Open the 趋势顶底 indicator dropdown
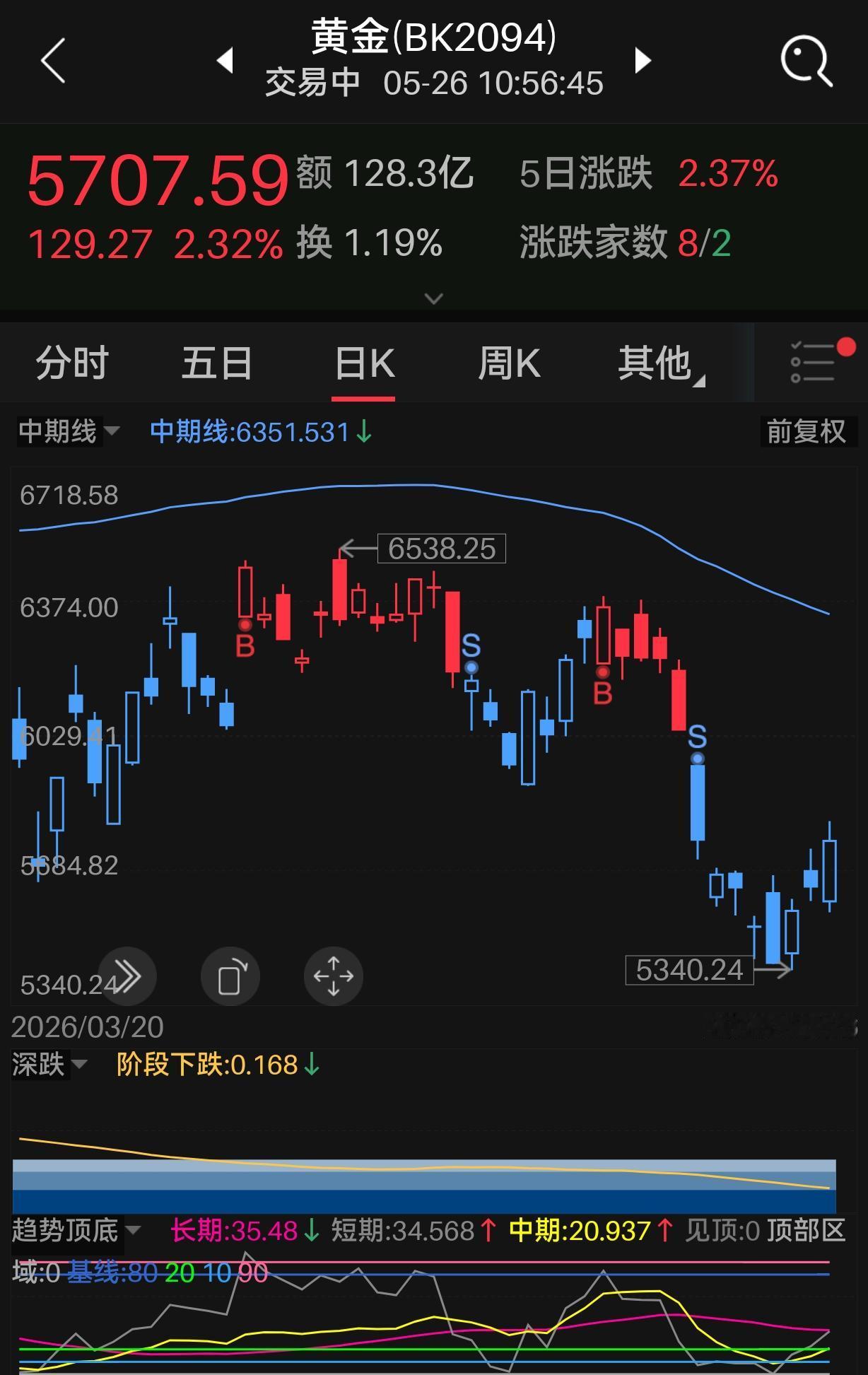868x1375 pixels. pyautogui.click(x=76, y=1231)
